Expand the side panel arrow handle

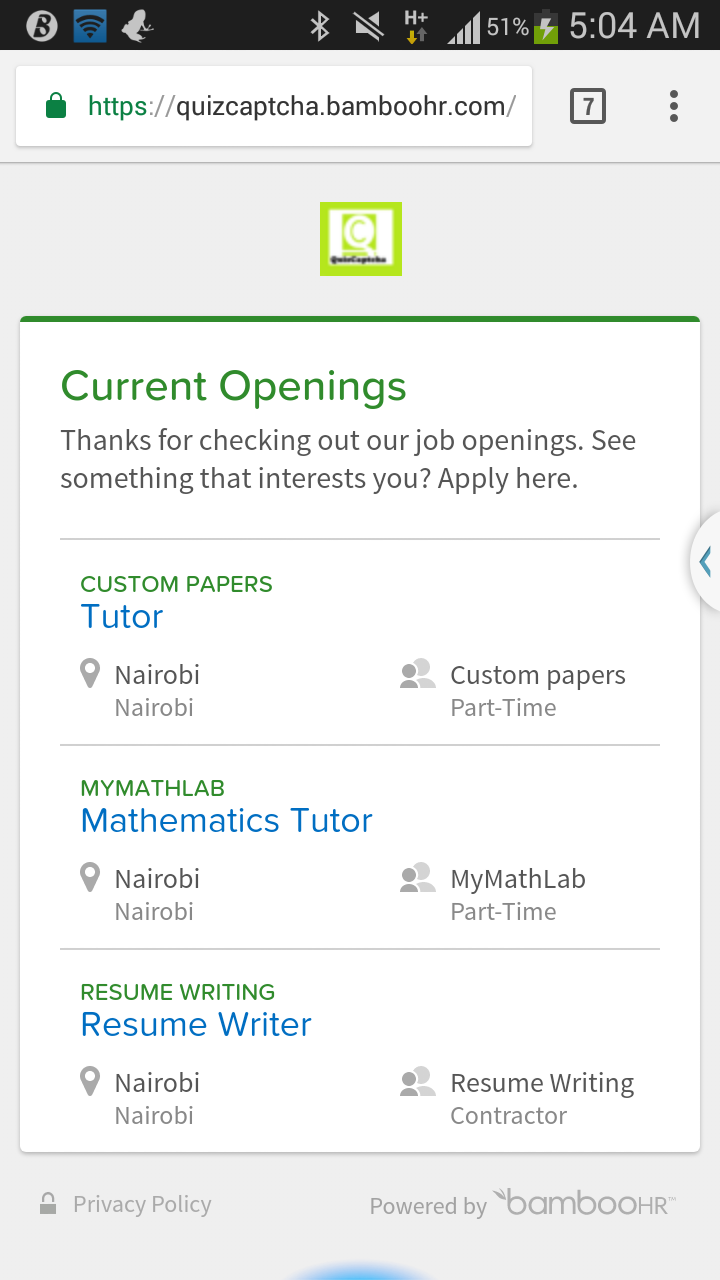706,562
